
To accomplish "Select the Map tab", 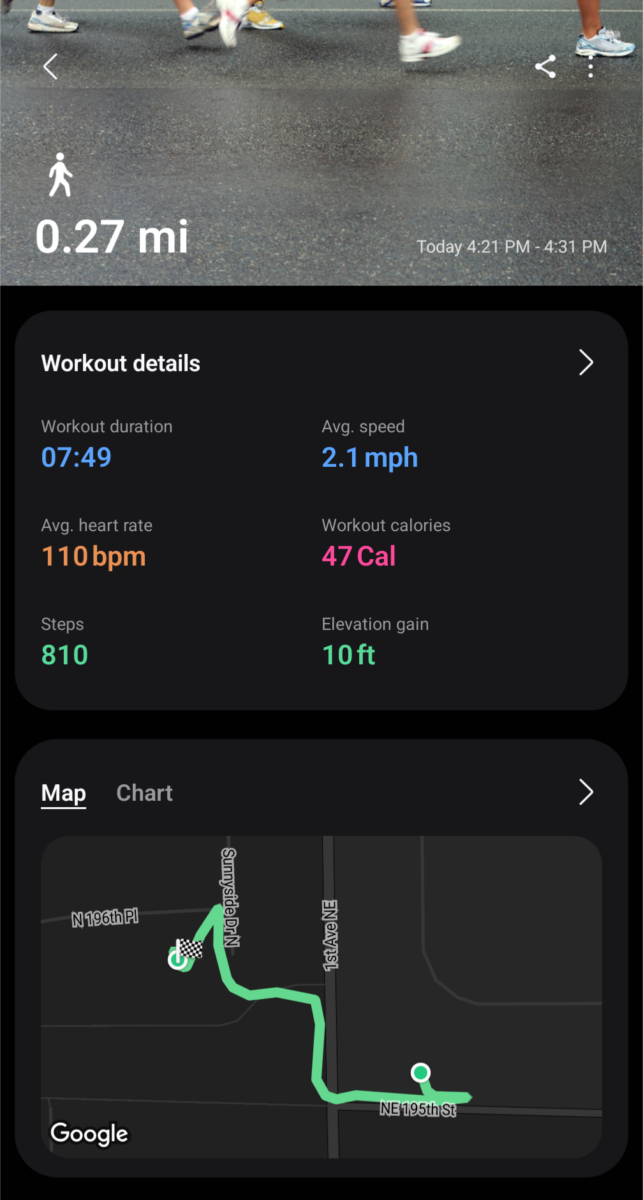I will pos(63,793).
